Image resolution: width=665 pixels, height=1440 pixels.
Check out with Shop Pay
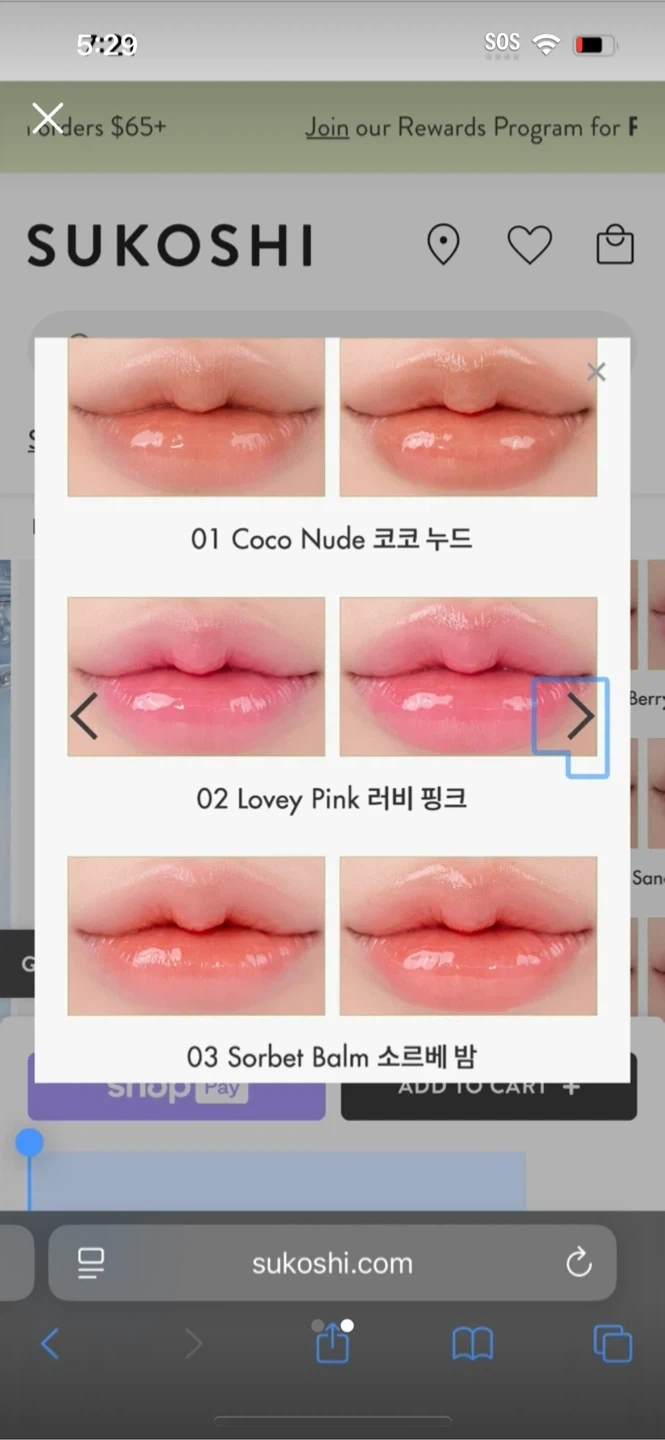pos(177,1093)
